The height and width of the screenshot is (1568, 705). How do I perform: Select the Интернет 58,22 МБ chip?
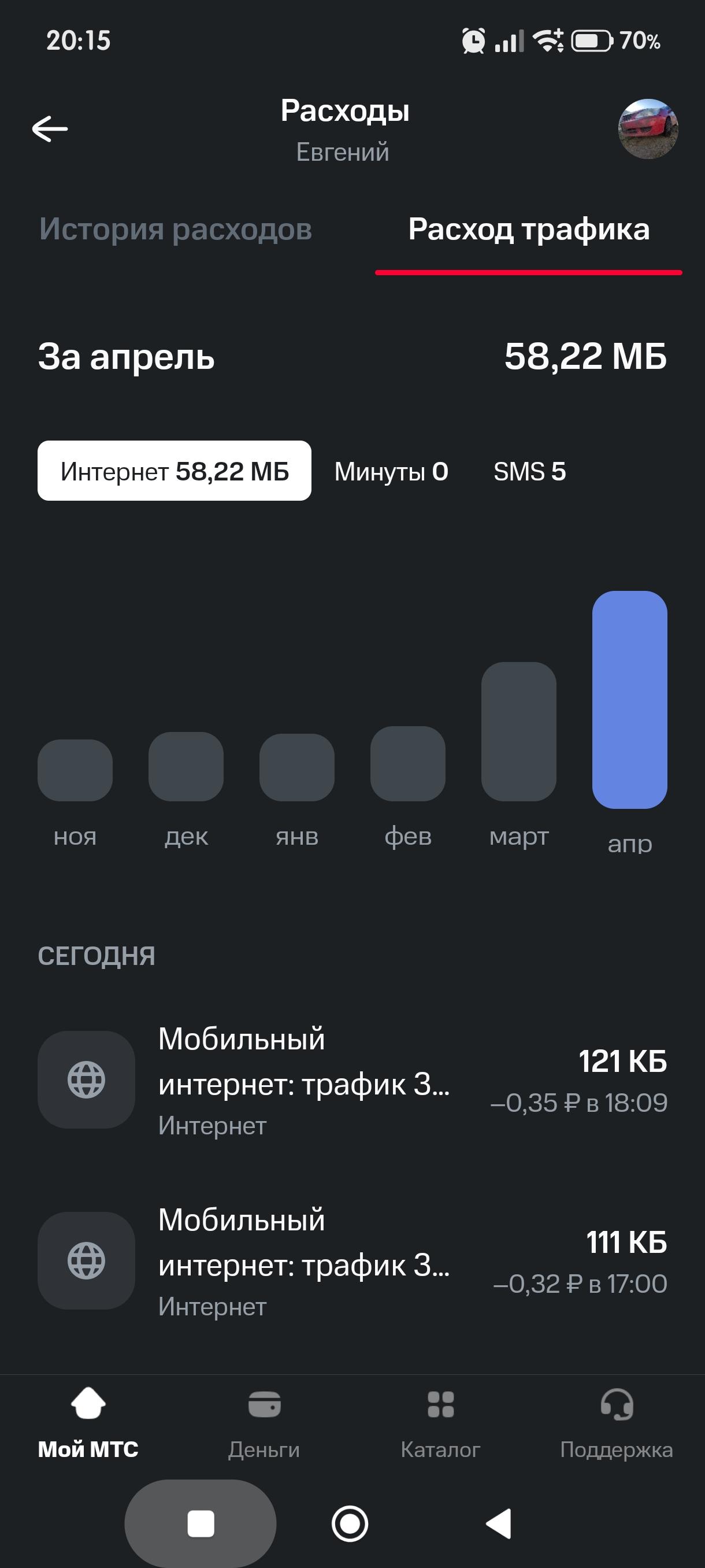coord(175,471)
